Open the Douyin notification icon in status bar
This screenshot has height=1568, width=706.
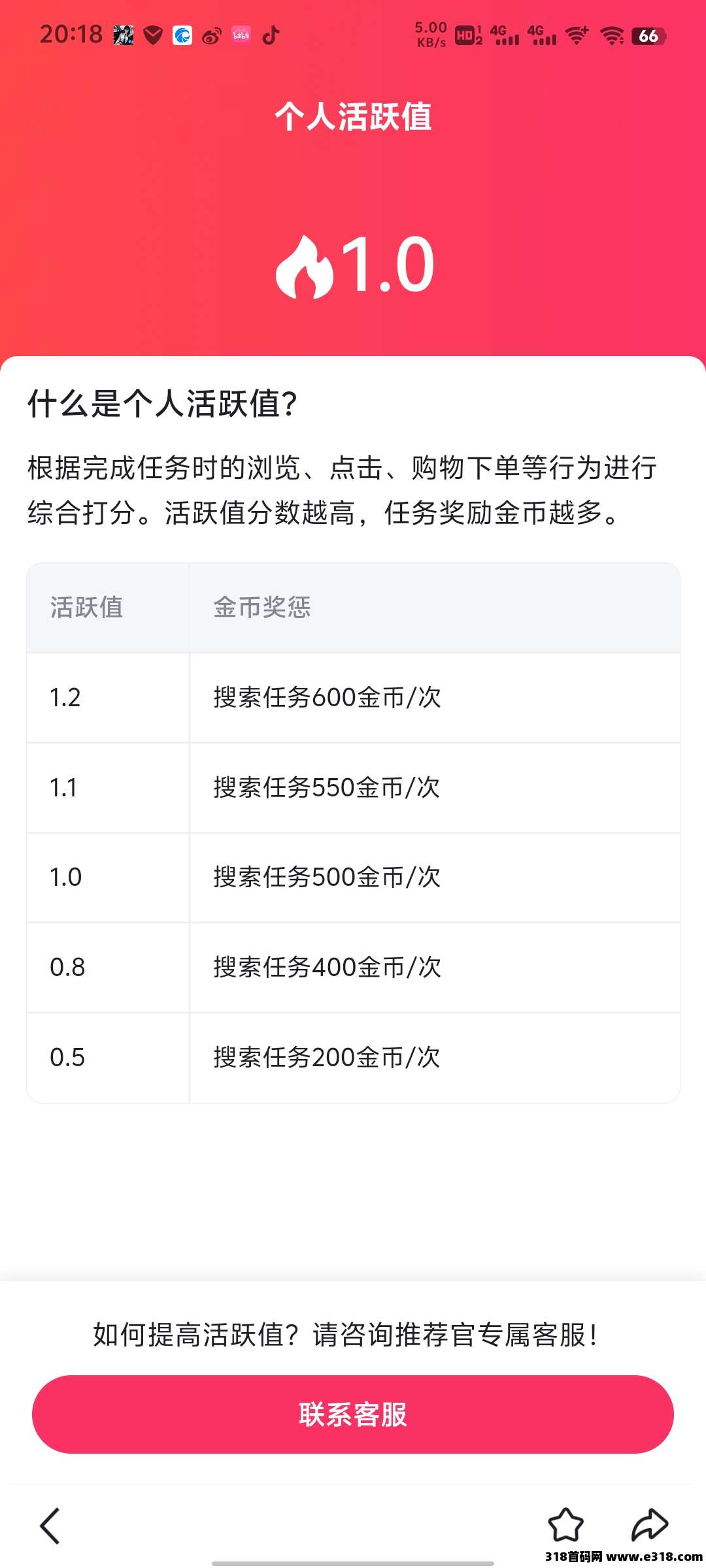271,35
